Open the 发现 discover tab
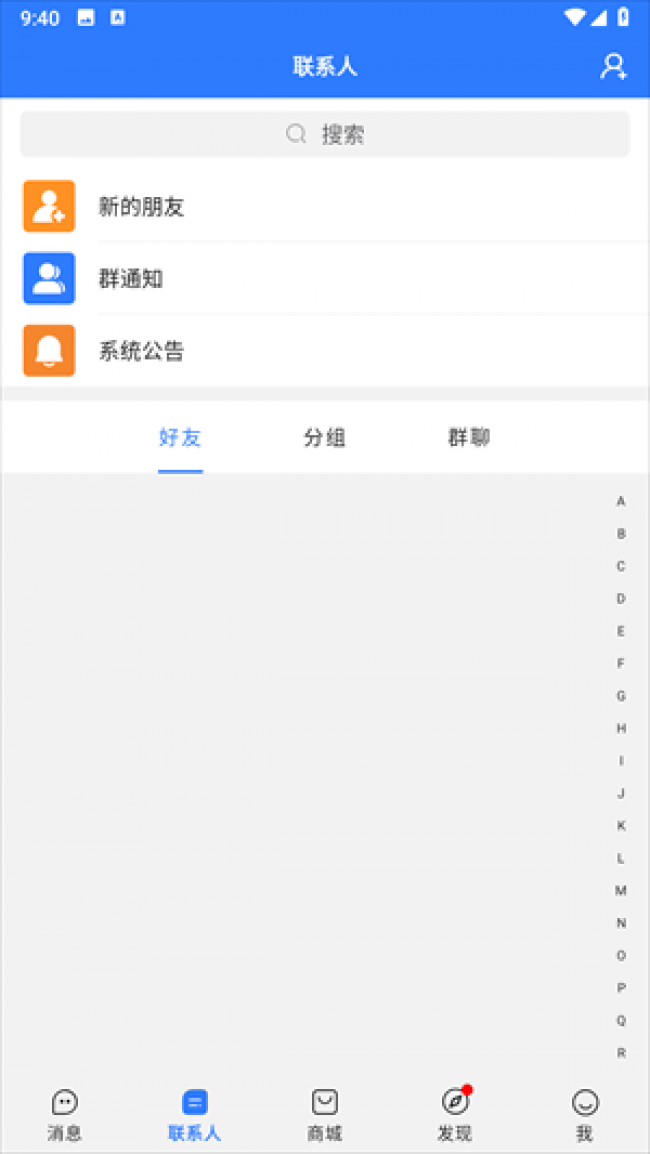Image resolution: width=650 pixels, height=1154 pixels. (455, 1114)
